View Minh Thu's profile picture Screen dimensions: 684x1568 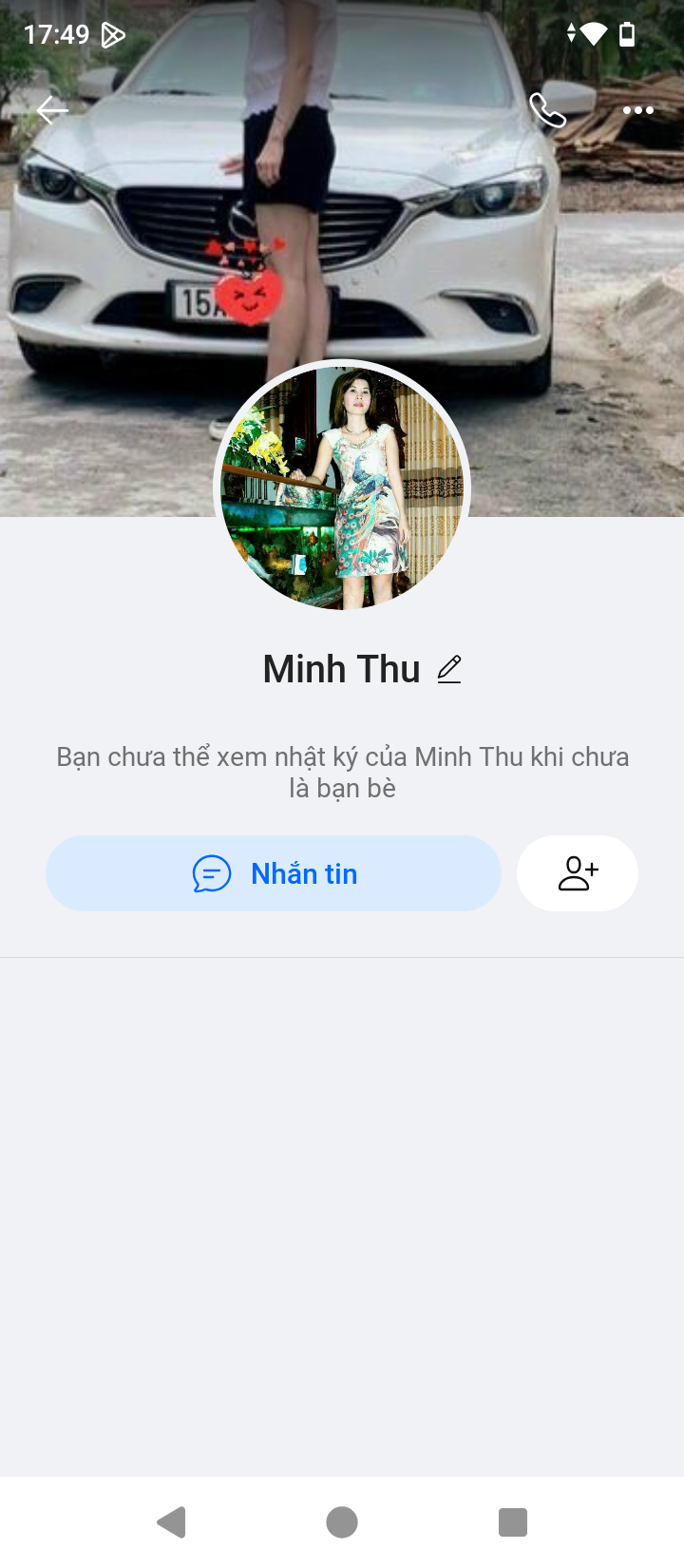click(x=342, y=488)
